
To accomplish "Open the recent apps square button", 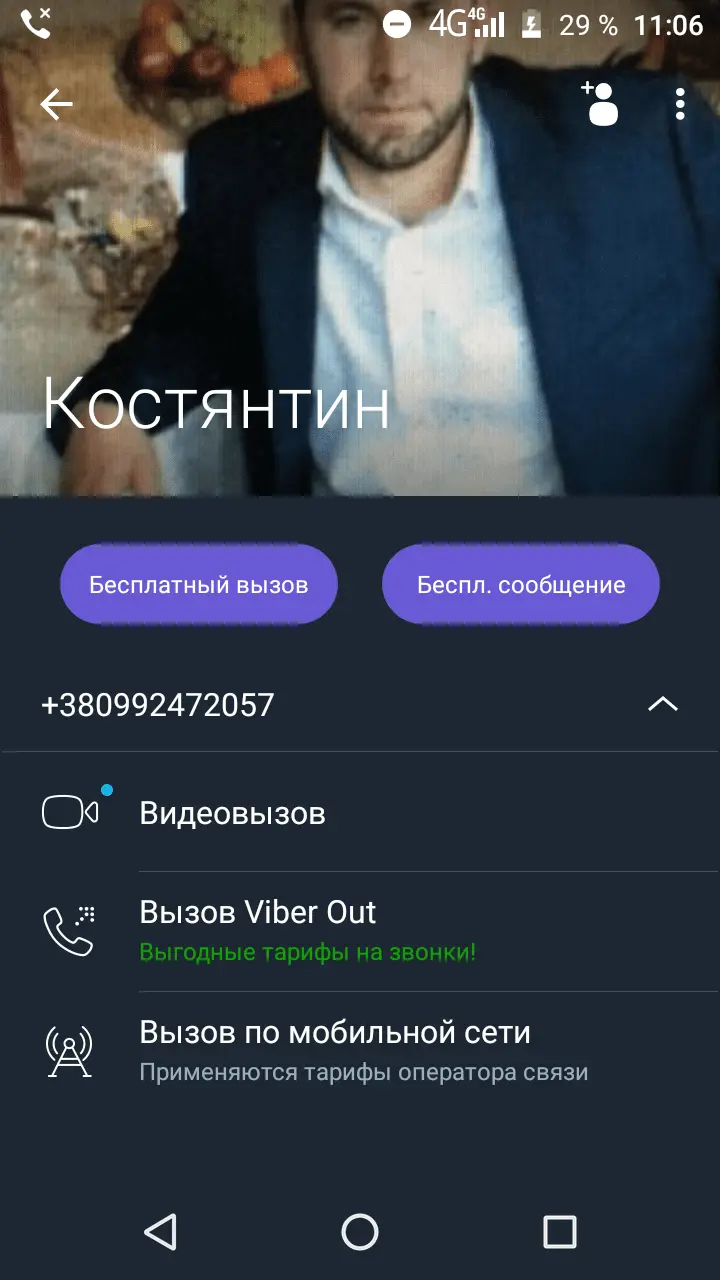I will pos(559,1232).
